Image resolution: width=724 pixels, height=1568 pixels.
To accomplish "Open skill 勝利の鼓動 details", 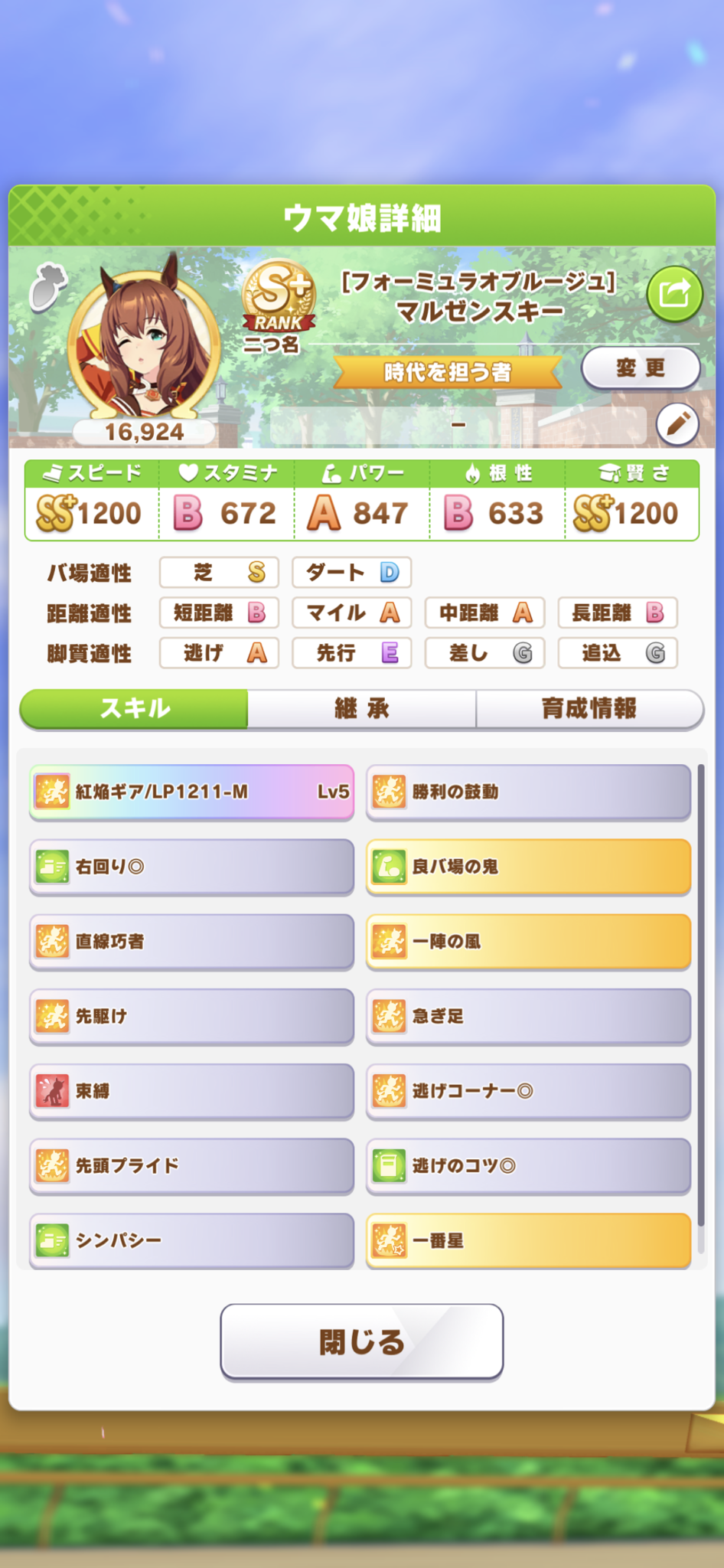I will [528, 792].
